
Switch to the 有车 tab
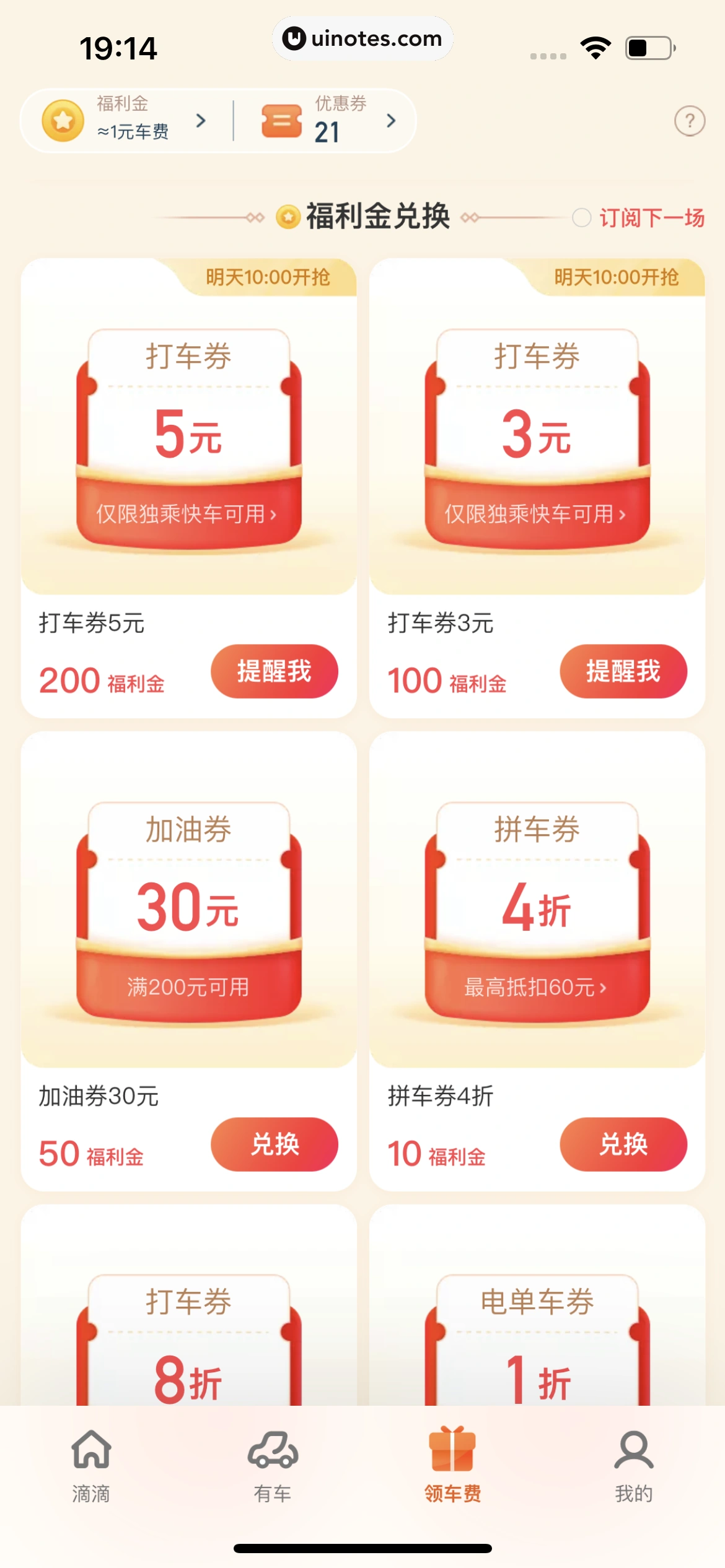(272, 1466)
